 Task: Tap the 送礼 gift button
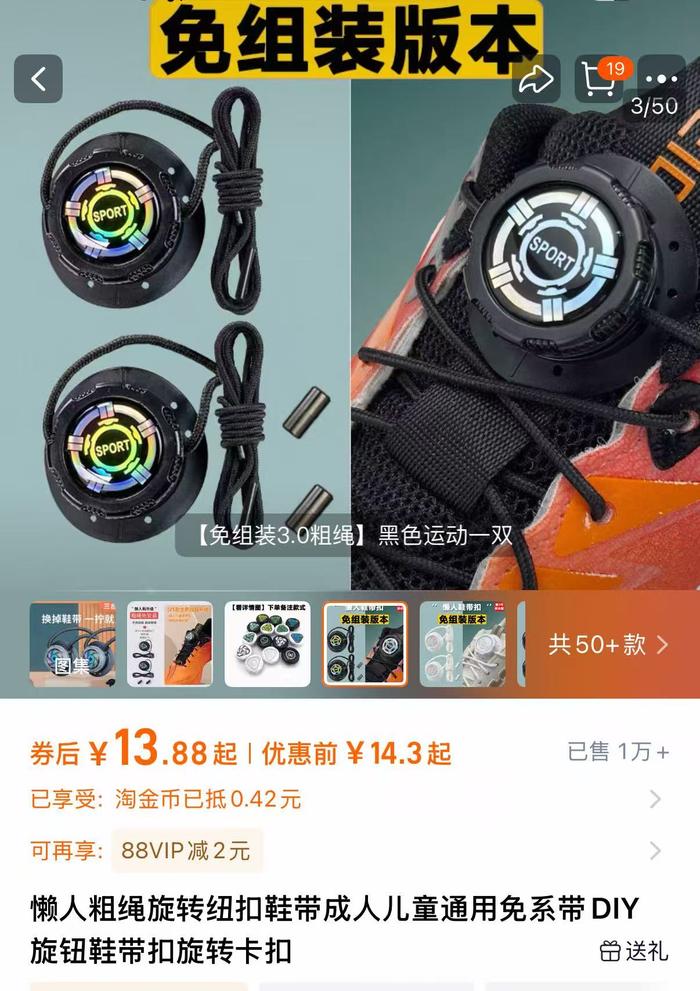pyautogui.click(x=634, y=950)
